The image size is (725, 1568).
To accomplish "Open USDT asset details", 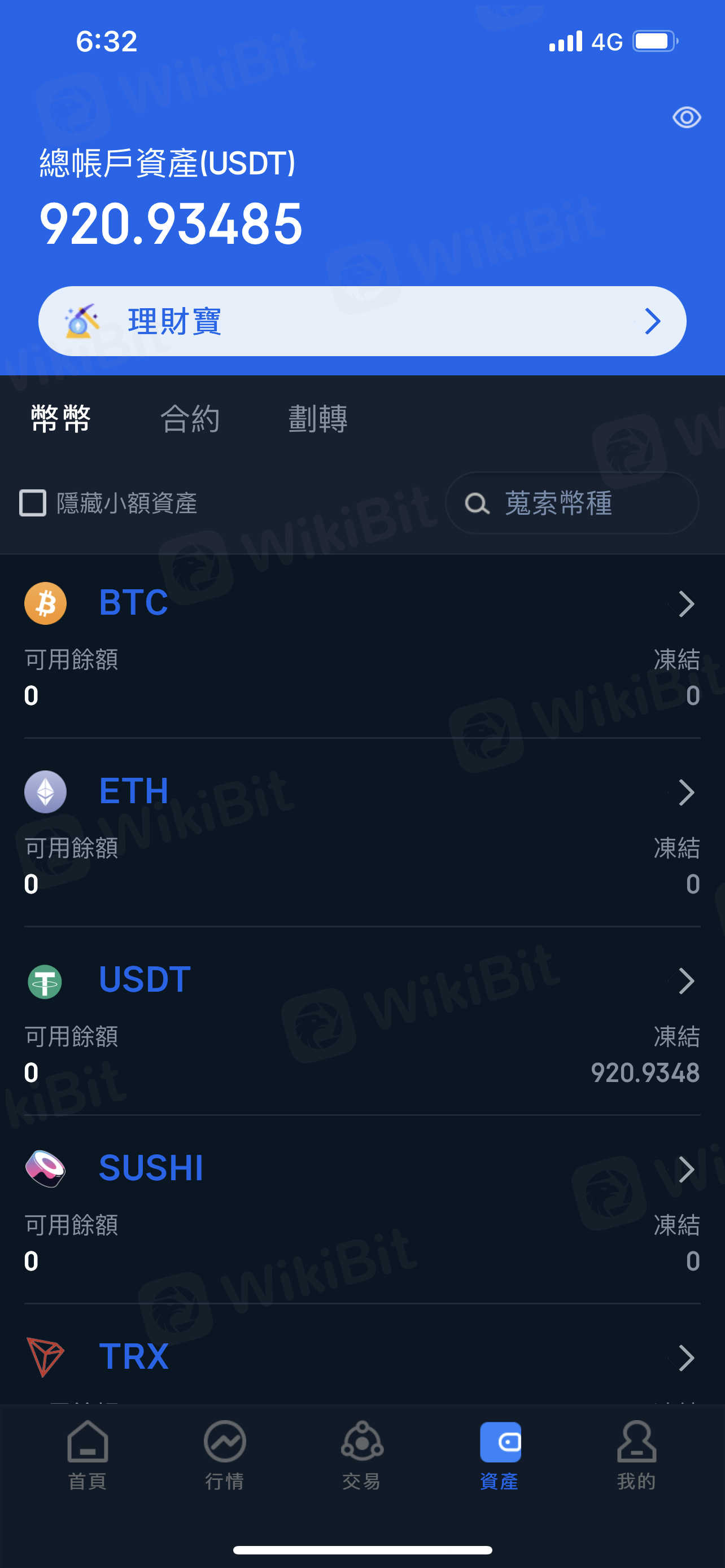I will pos(685,981).
